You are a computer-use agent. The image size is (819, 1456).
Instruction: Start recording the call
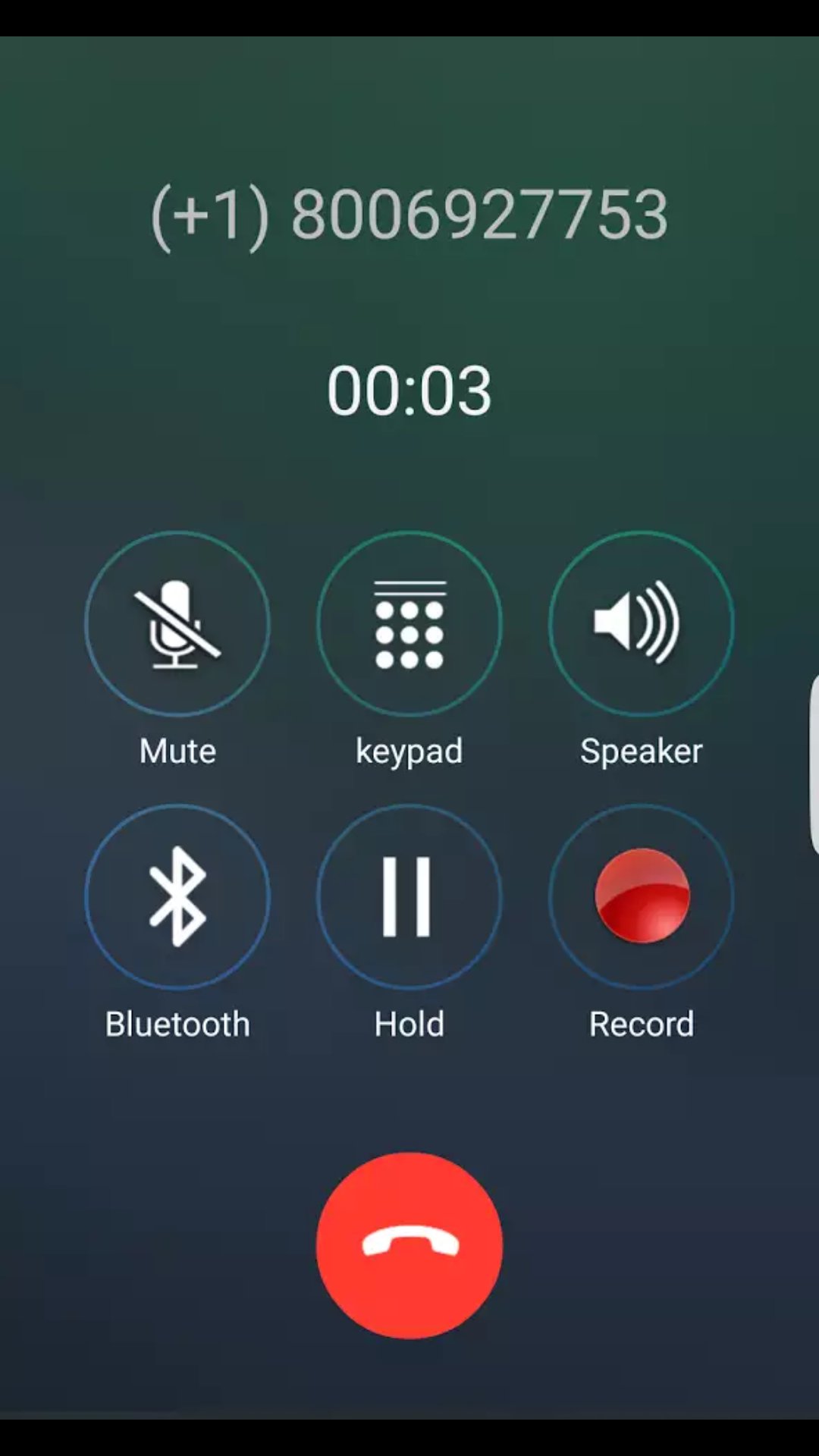tap(641, 897)
